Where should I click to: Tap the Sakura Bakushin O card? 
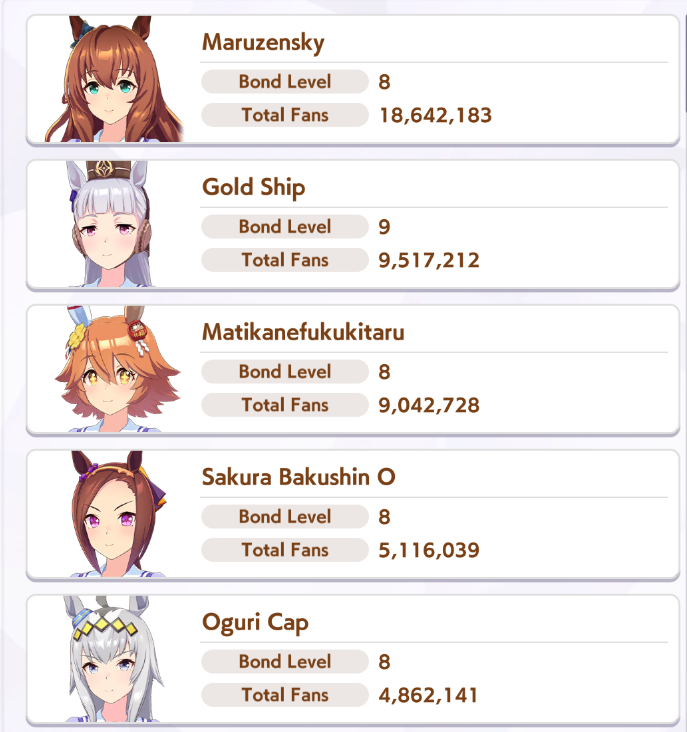[345, 515]
